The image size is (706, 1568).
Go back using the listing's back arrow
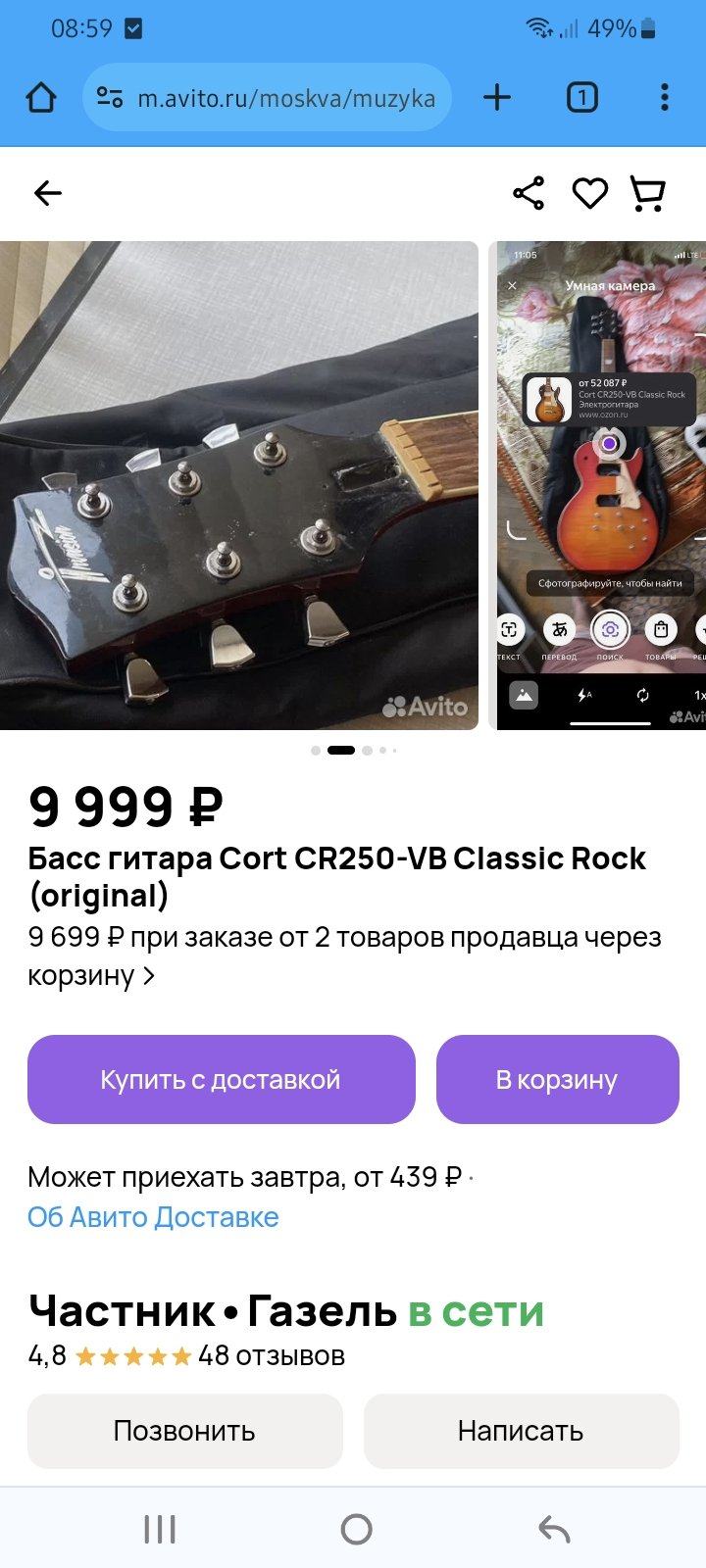(x=48, y=193)
